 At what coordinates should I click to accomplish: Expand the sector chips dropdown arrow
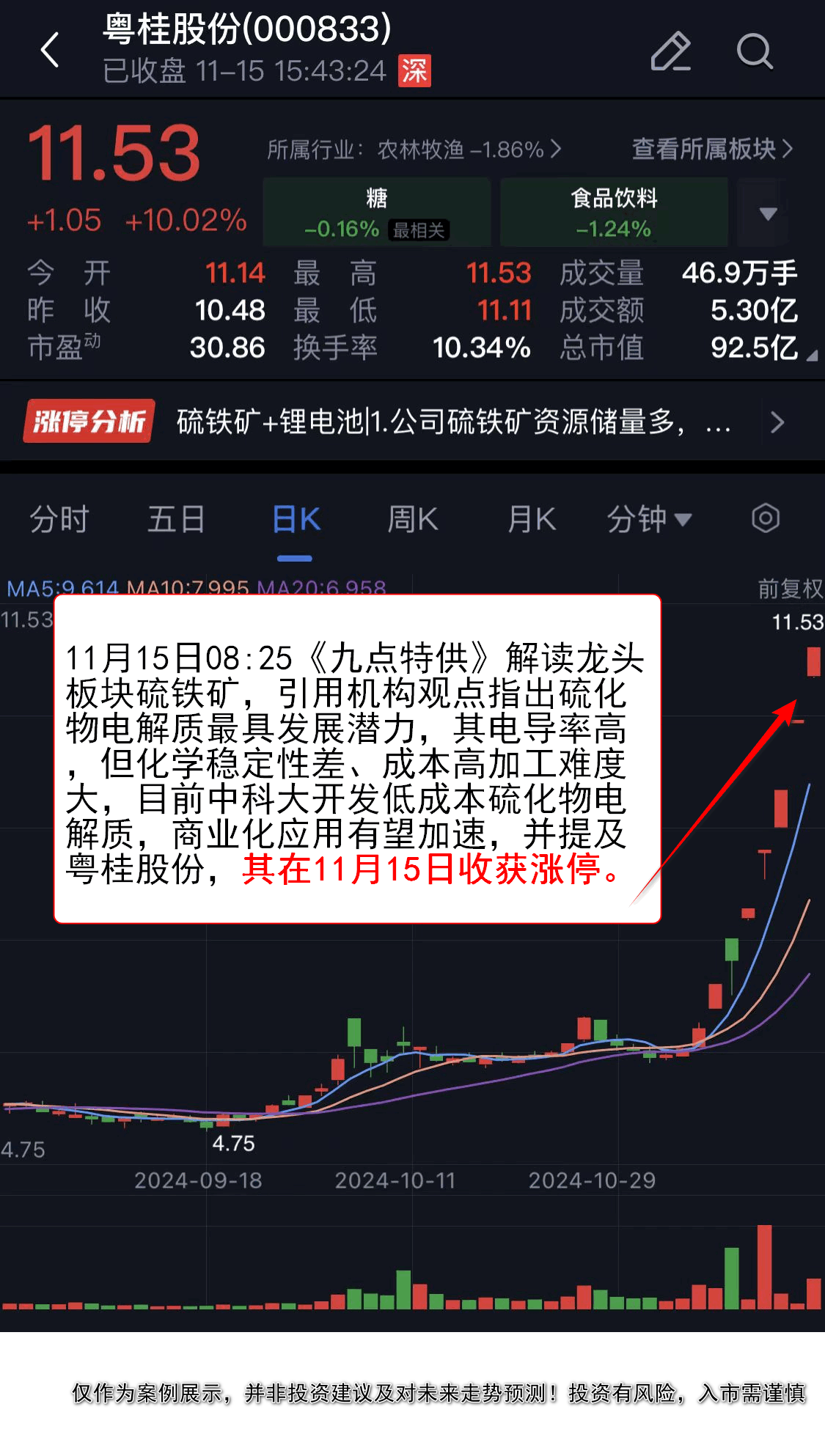pyautogui.click(x=768, y=213)
